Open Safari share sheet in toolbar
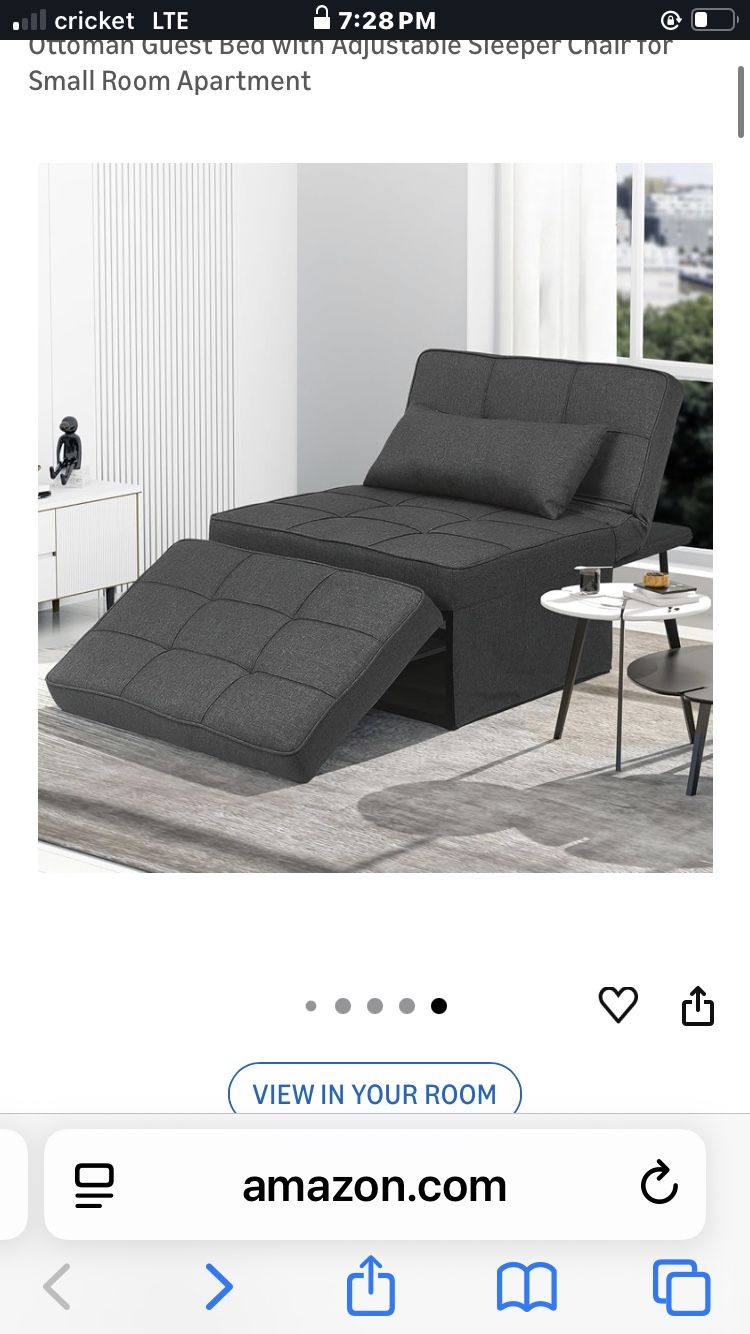The width and height of the screenshot is (750, 1334). (x=371, y=1286)
